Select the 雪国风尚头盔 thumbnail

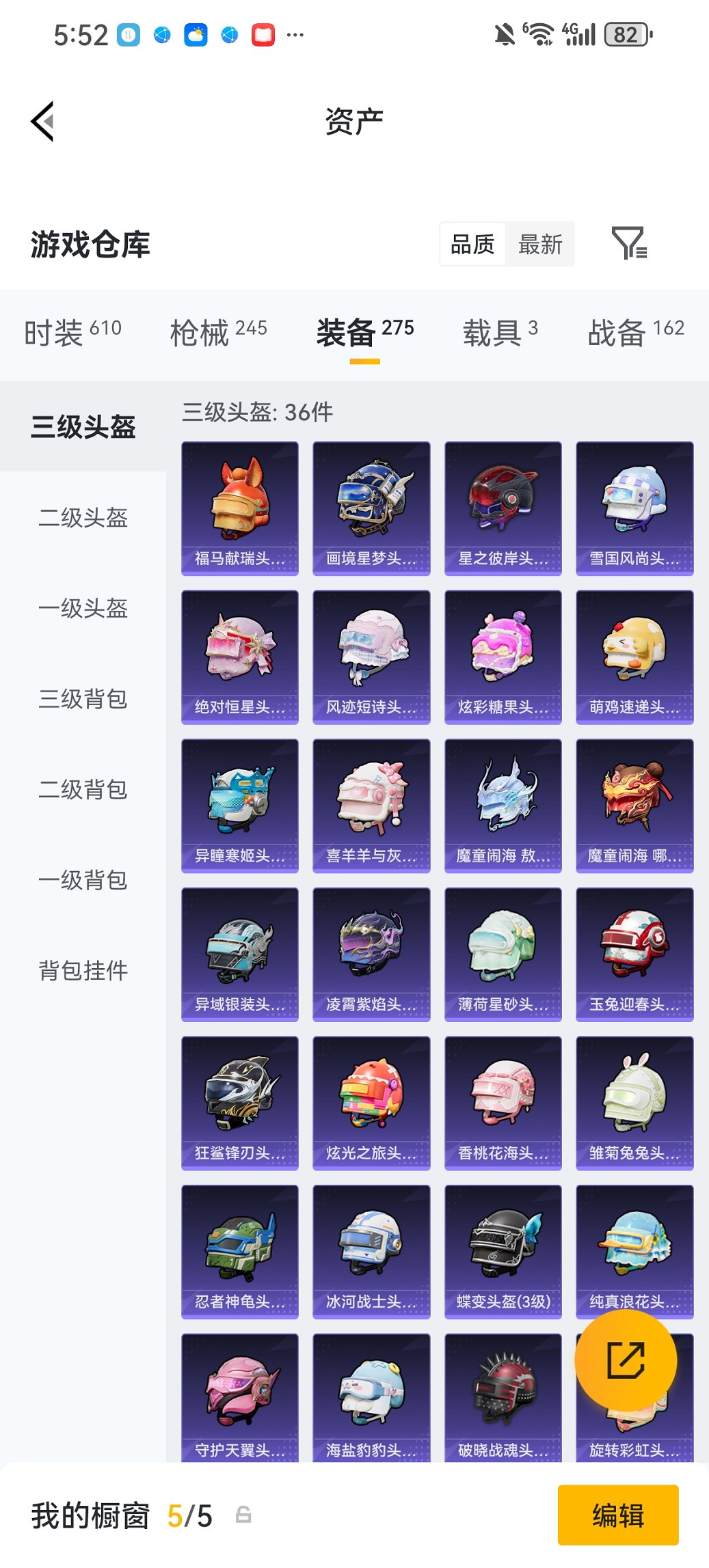[634, 506]
